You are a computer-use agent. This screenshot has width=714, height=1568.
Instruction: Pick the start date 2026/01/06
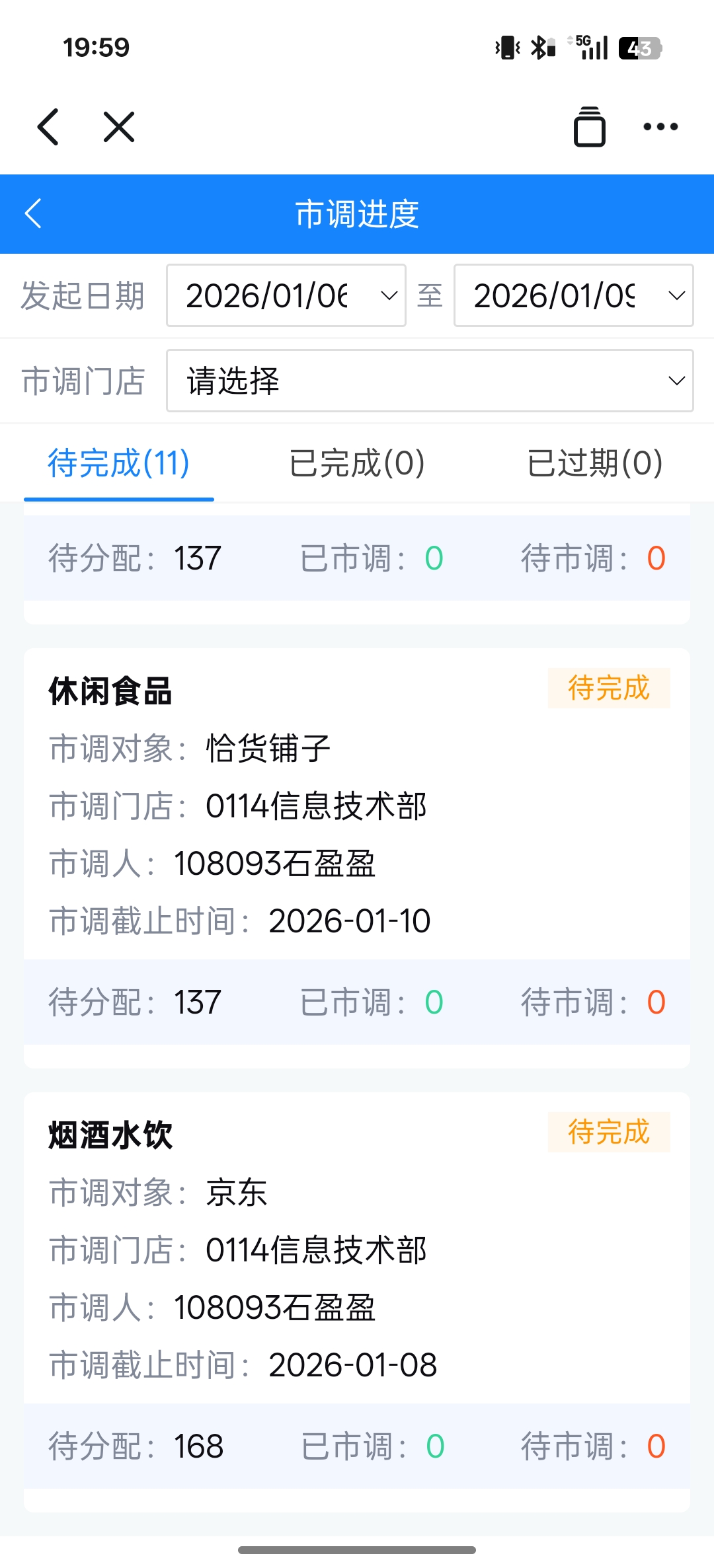click(286, 295)
